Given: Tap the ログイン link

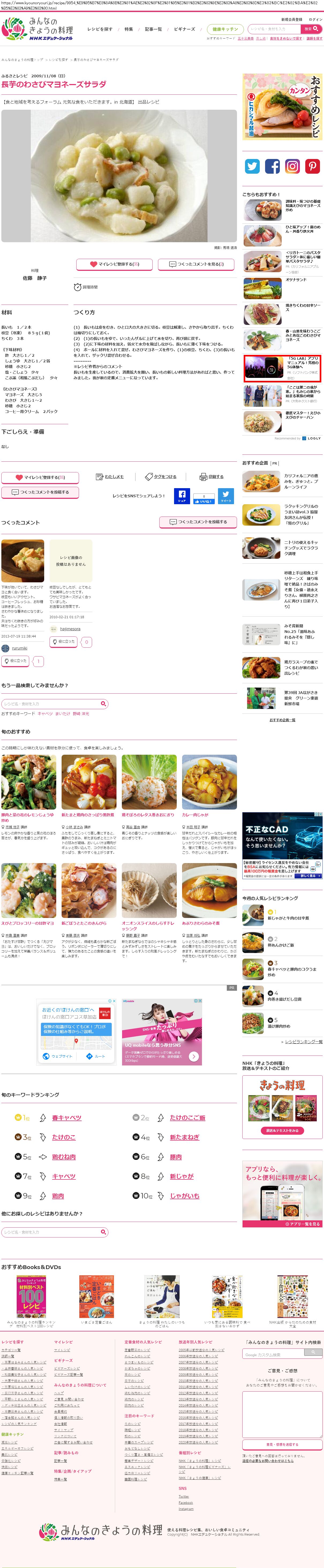Looking at the screenshot, I should (315, 20).
